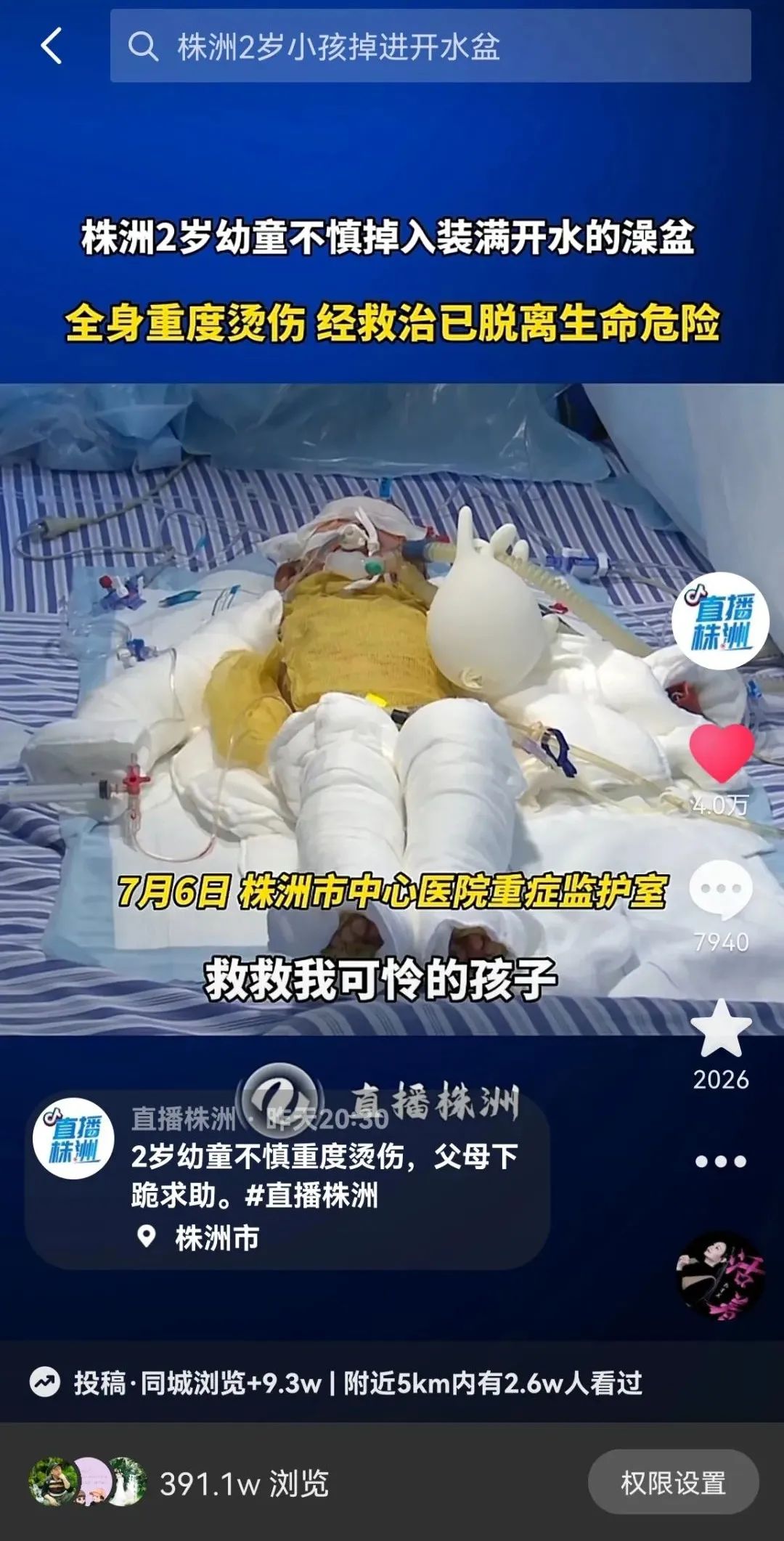Image resolution: width=784 pixels, height=1541 pixels.
Task: Open the 投稿·同城浏览 stats bar
Action: click(x=338, y=1383)
